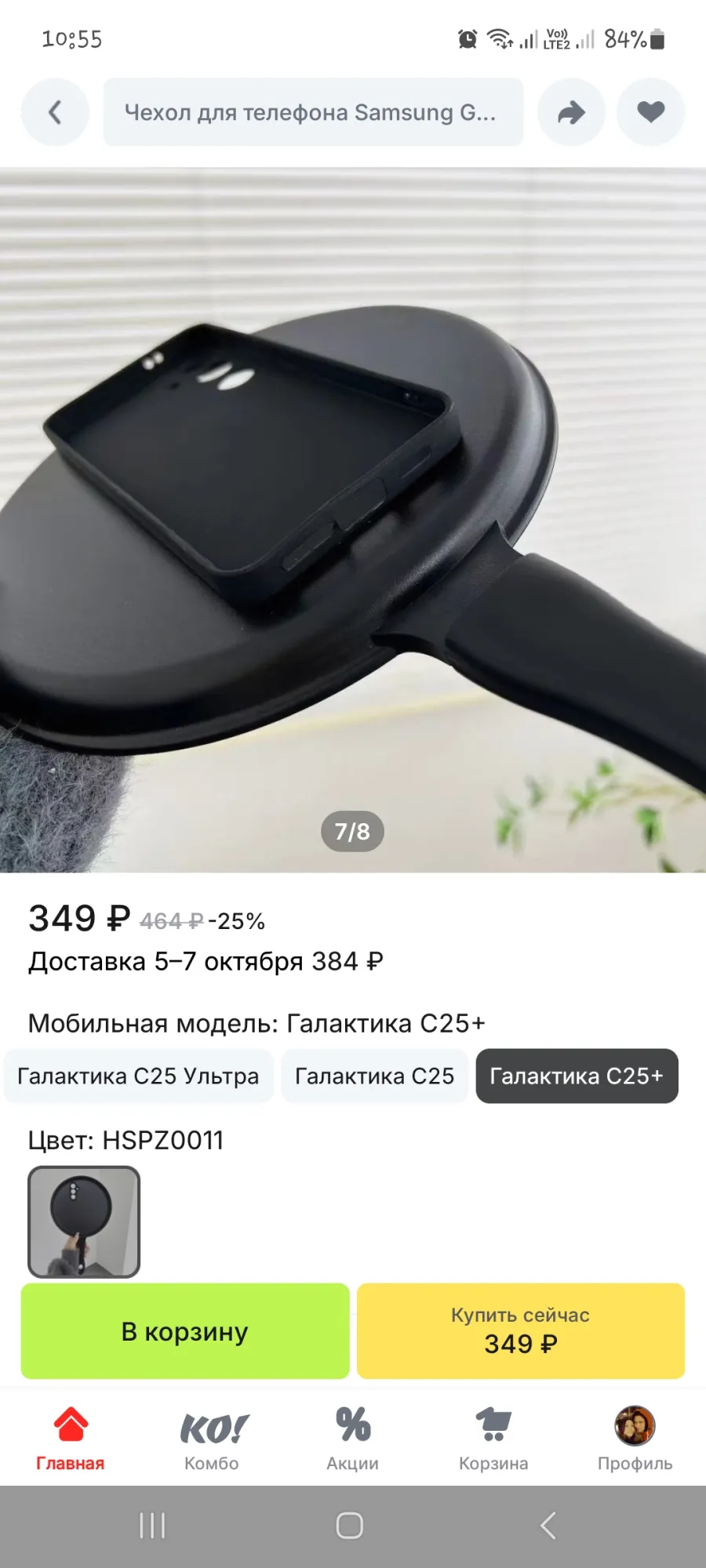The width and height of the screenshot is (706, 1568).
Task: Share this phone case product
Action: (571, 112)
